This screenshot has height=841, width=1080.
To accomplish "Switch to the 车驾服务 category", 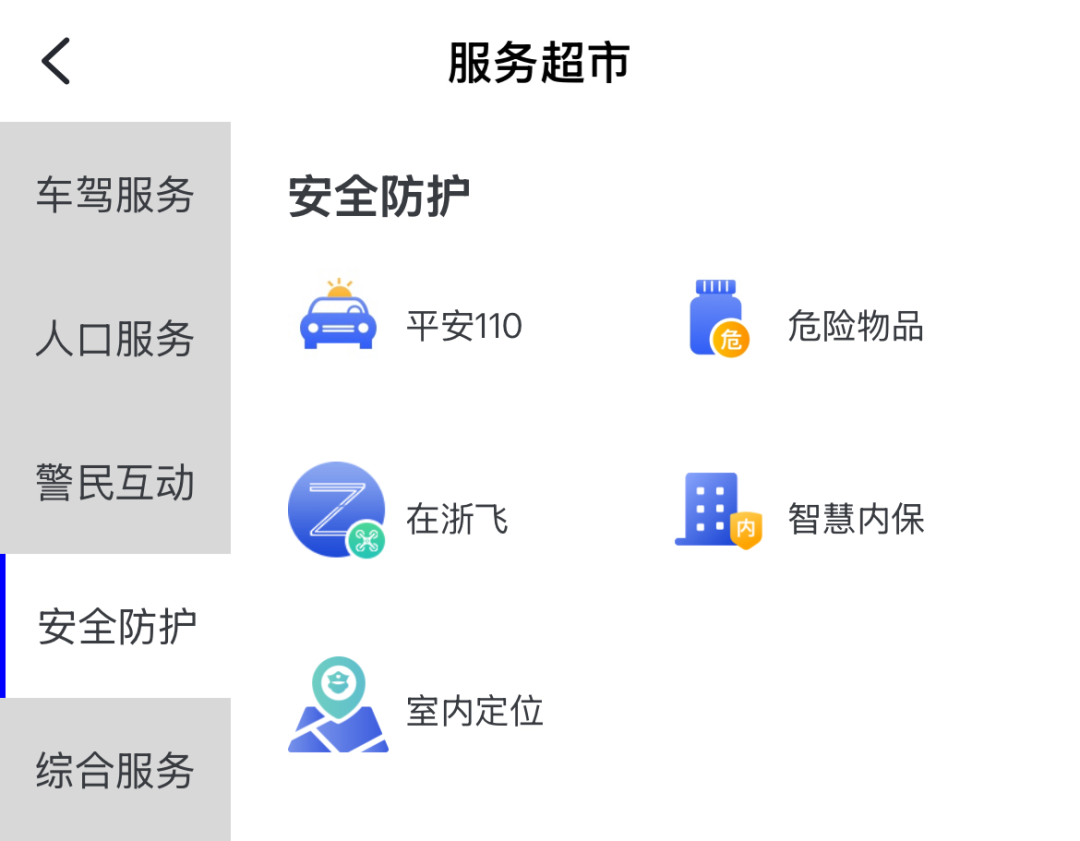I will coord(115,194).
